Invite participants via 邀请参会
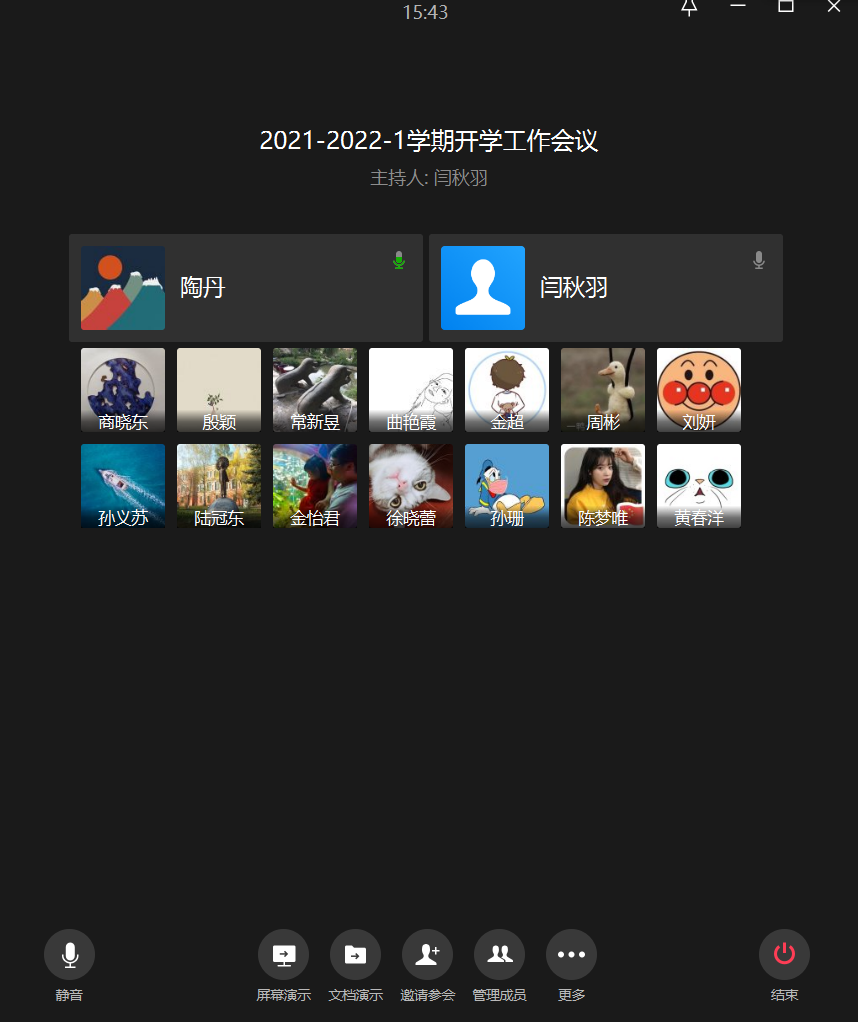Viewport: 858px width, 1022px height. [x=427, y=955]
